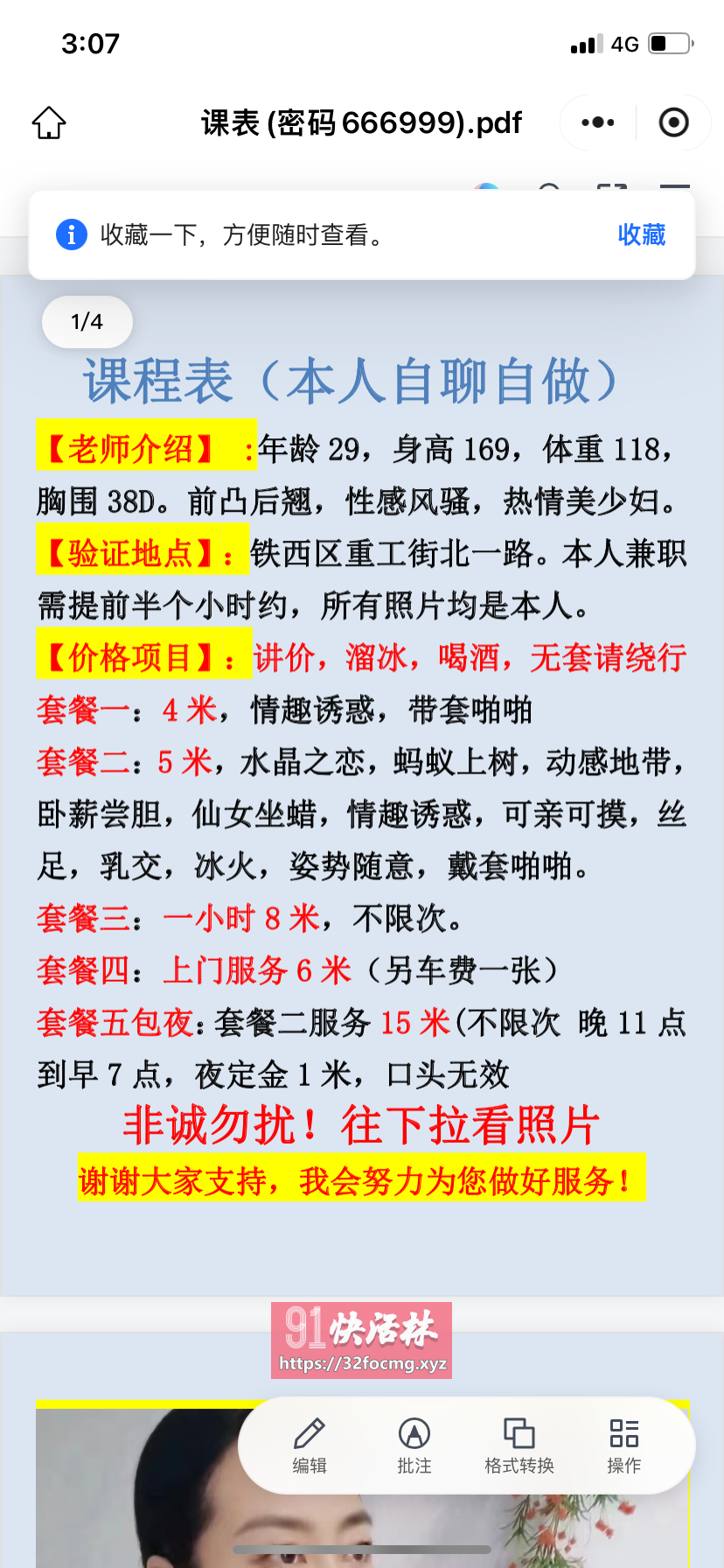Image resolution: width=724 pixels, height=1568 pixels.
Task: Open the 操作 actions menu
Action: (x=623, y=1445)
